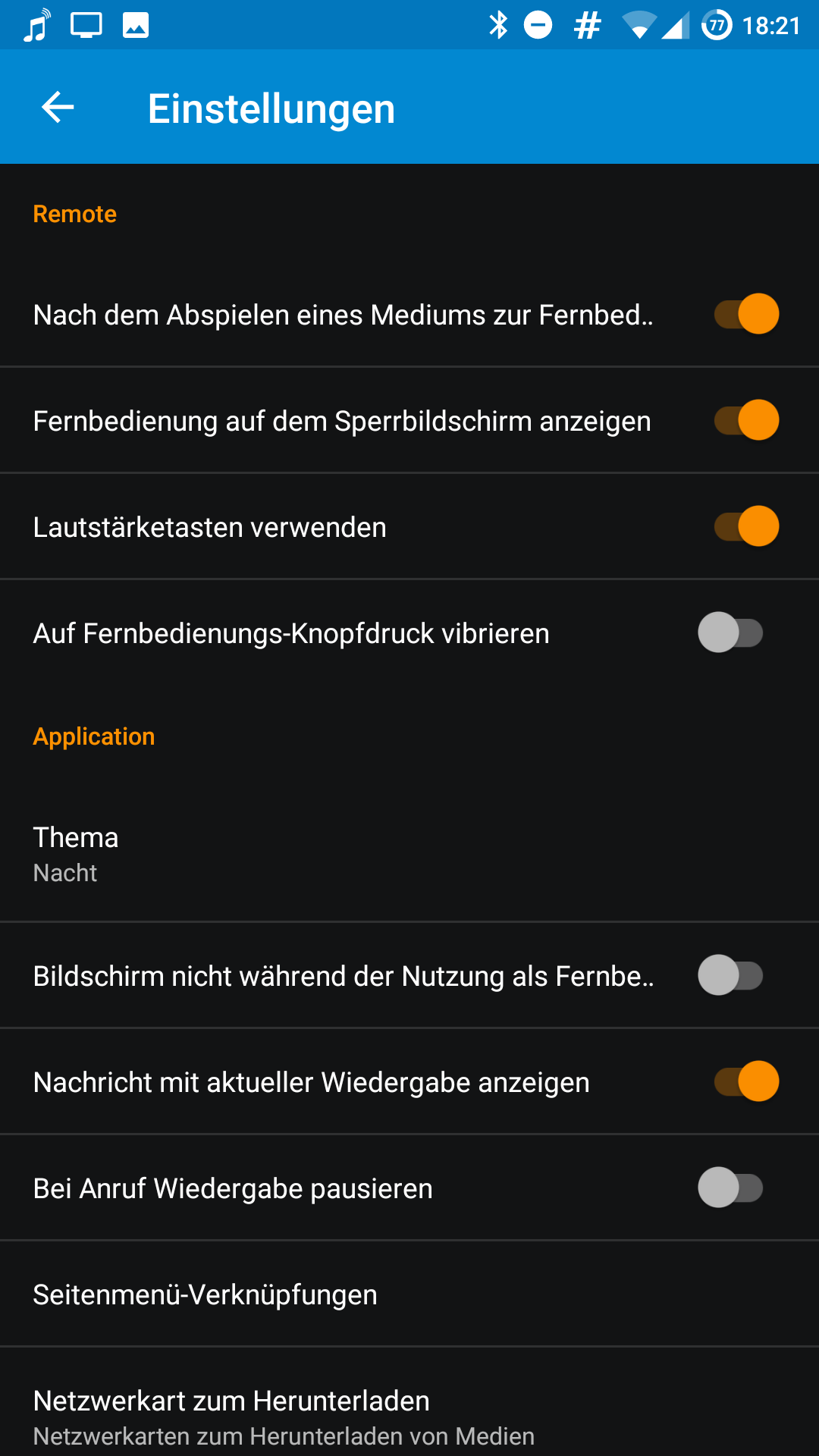Screen dimensions: 819x1456
Task: Tap the screen cast icon in status bar
Action: [86, 24]
